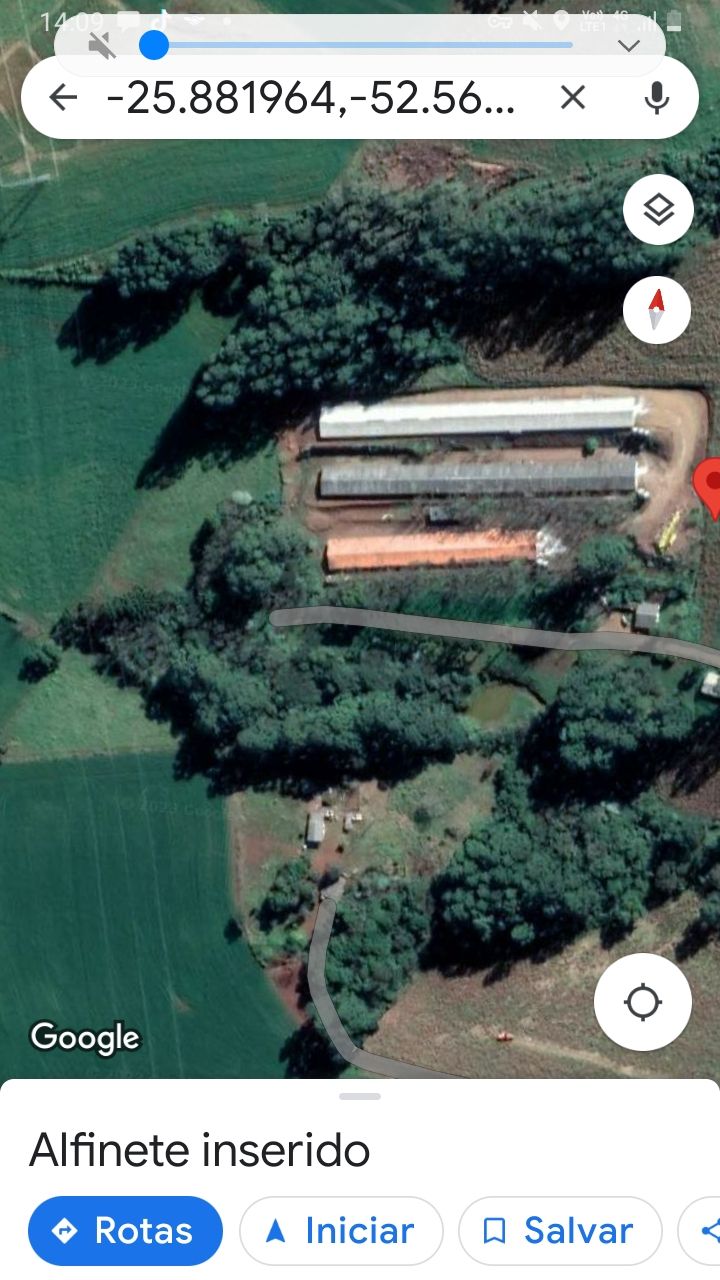Clear the coordinates in the search box

572,97
